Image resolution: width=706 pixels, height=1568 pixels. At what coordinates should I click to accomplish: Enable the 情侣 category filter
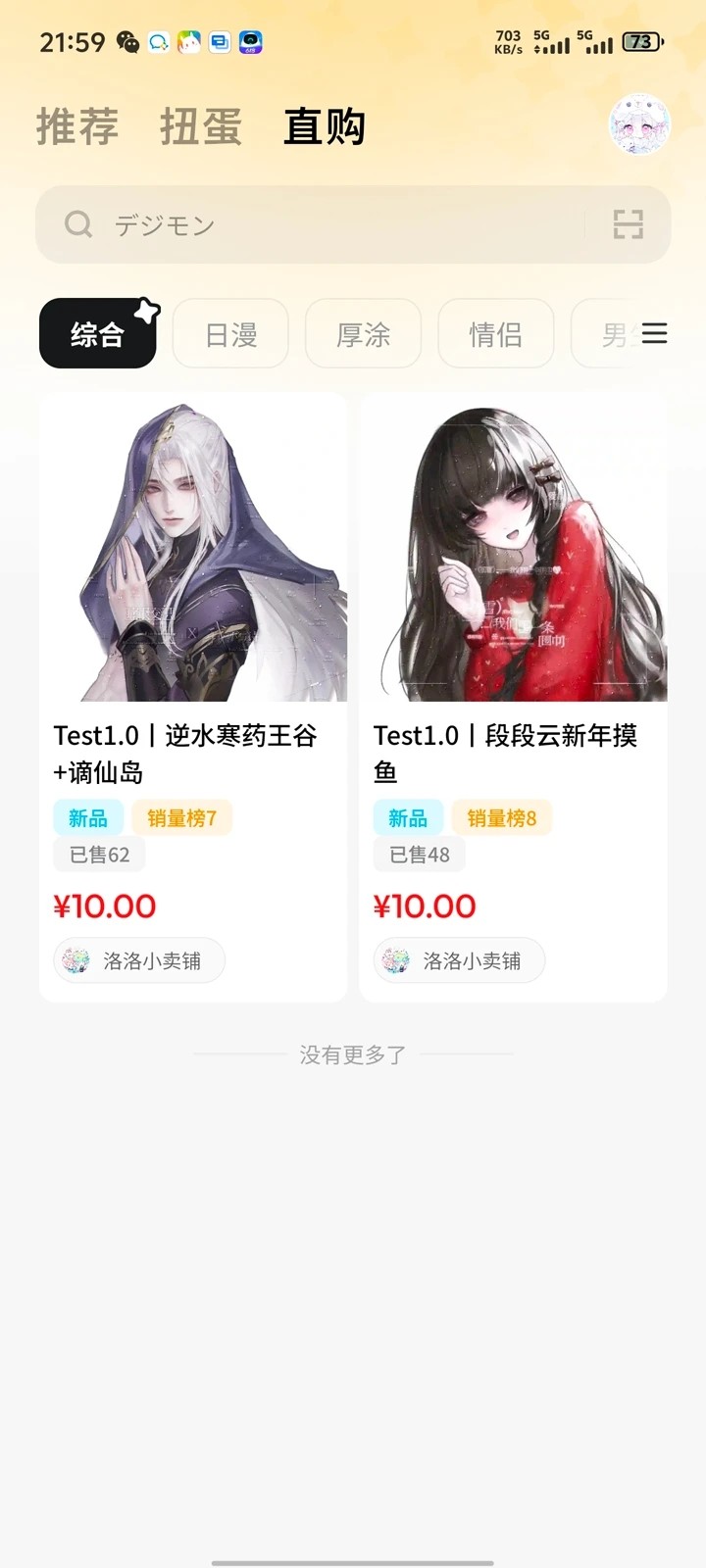tap(496, 334)
